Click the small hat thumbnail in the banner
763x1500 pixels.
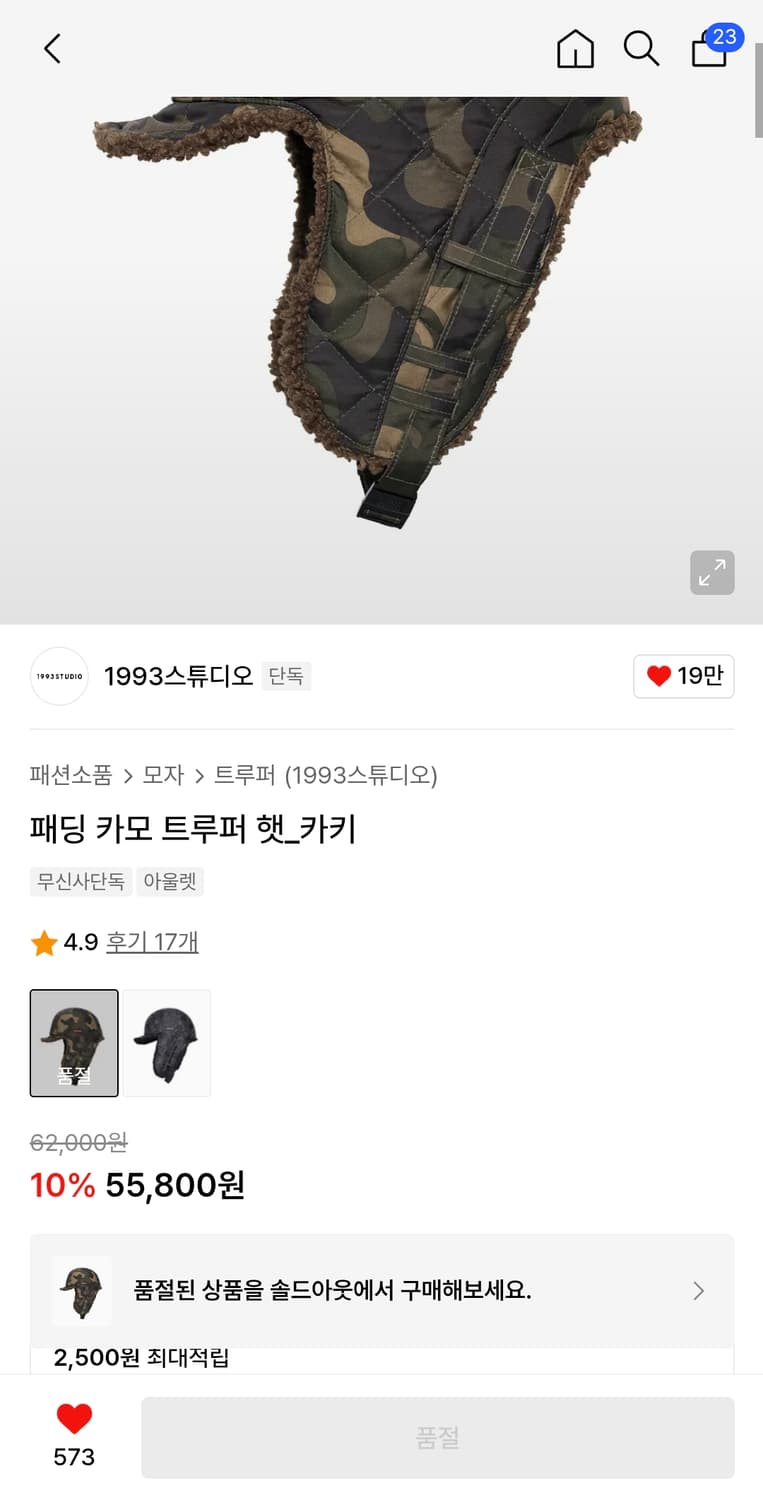tap(81, 1291)
